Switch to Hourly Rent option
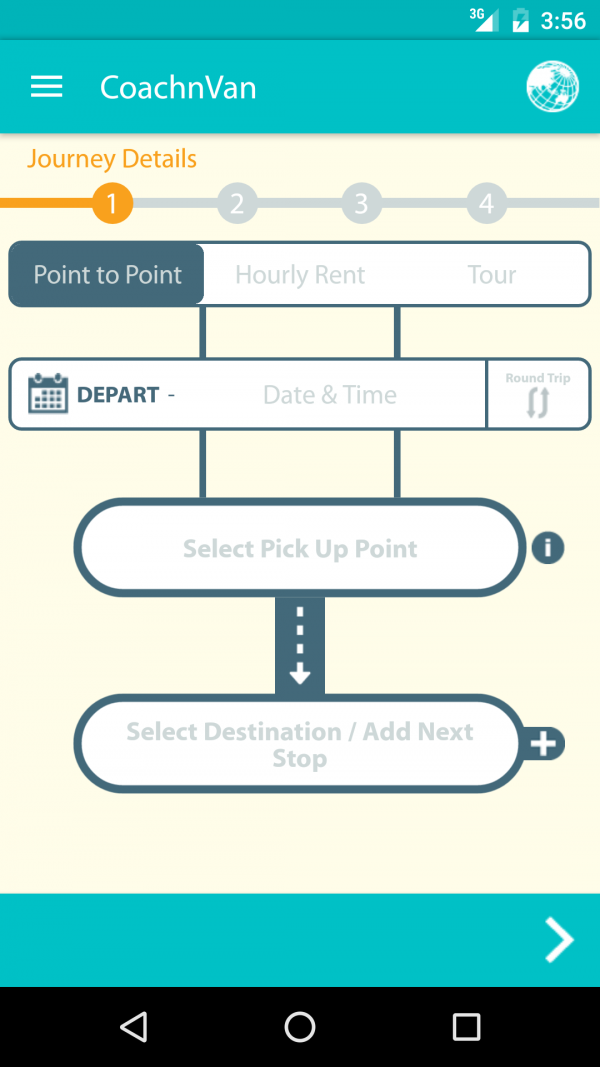 coord(300,275)
